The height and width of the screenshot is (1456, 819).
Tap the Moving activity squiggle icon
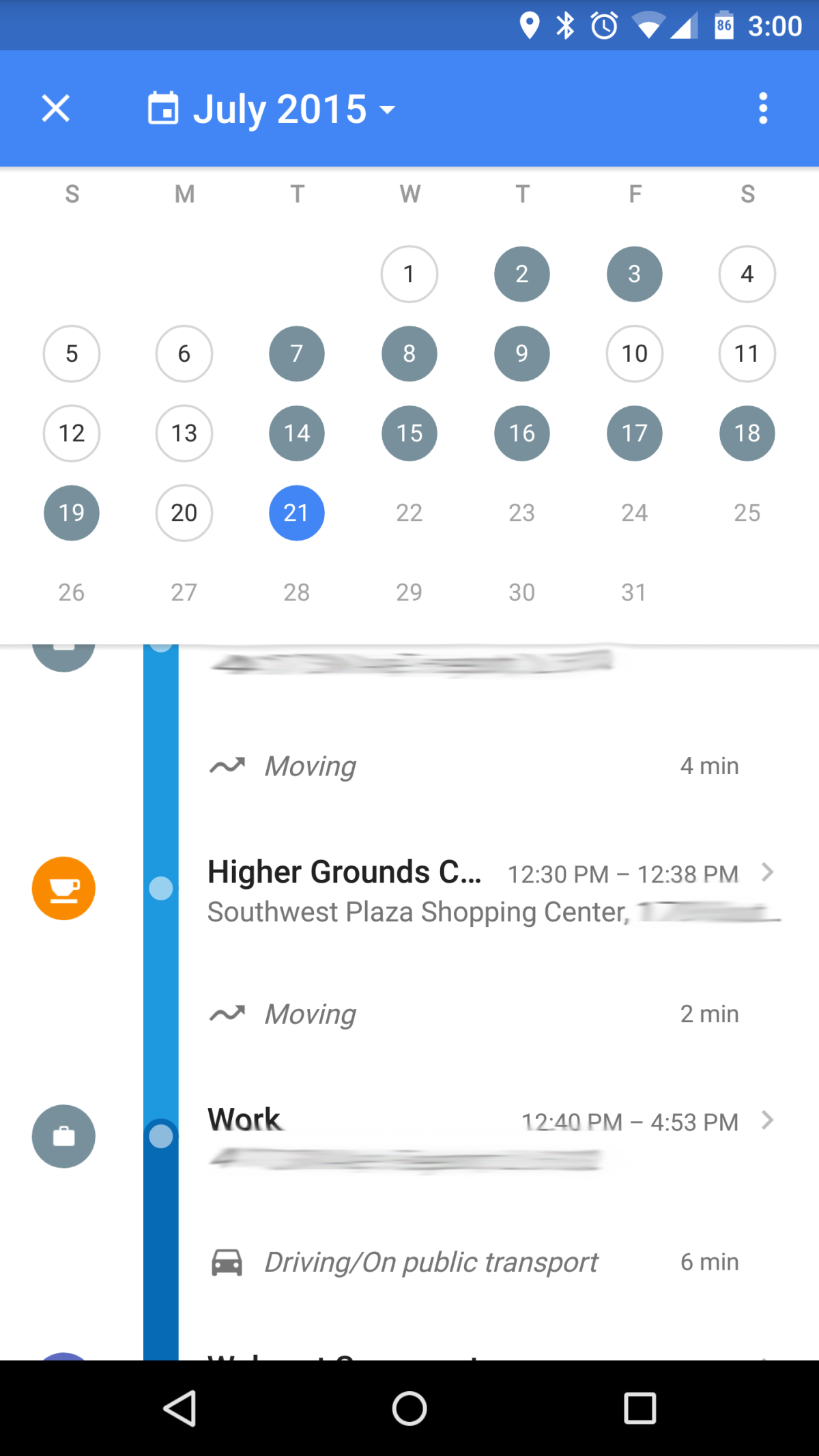click(x=228, y=765)
